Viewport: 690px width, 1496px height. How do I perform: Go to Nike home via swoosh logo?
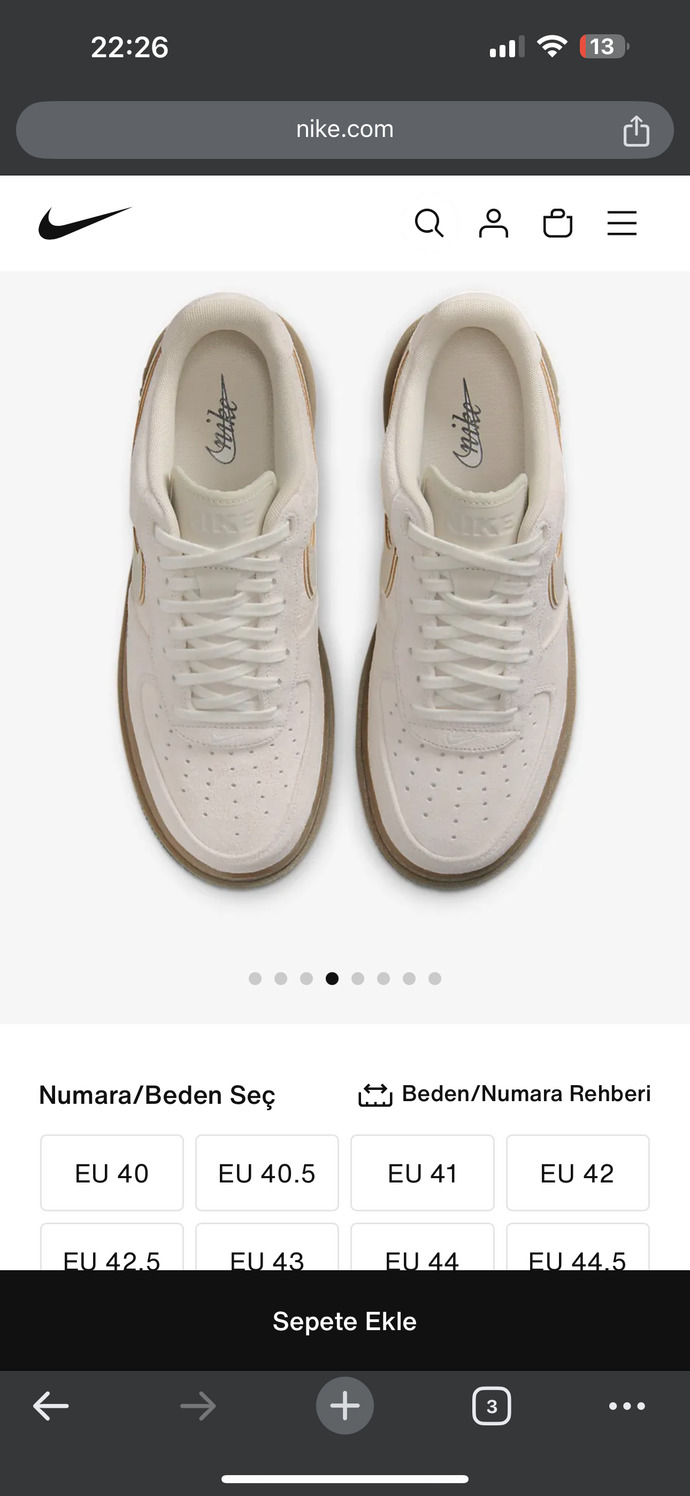[x=85, y=223]
